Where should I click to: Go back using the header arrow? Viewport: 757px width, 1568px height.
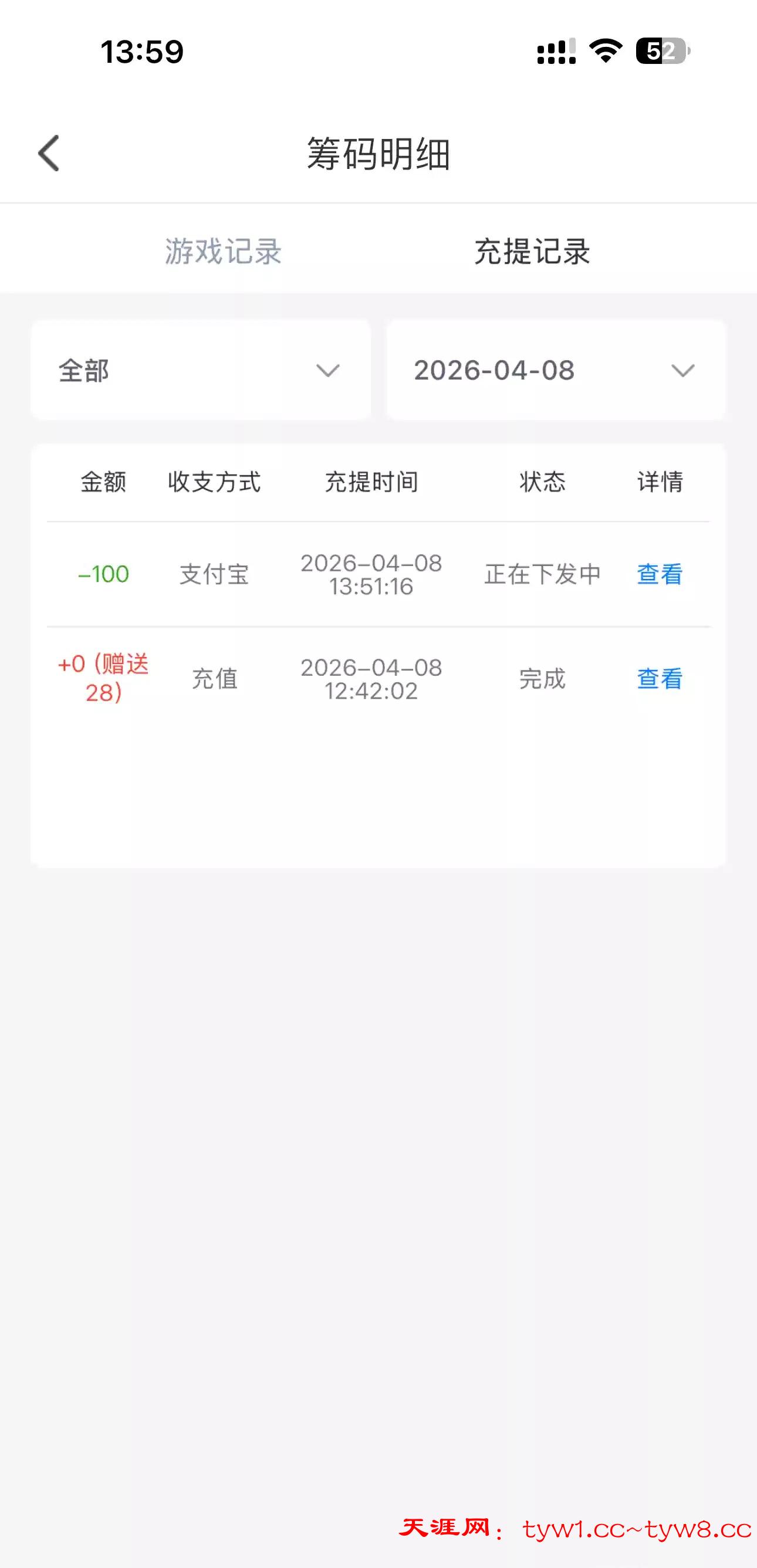(x=49, y=153)
